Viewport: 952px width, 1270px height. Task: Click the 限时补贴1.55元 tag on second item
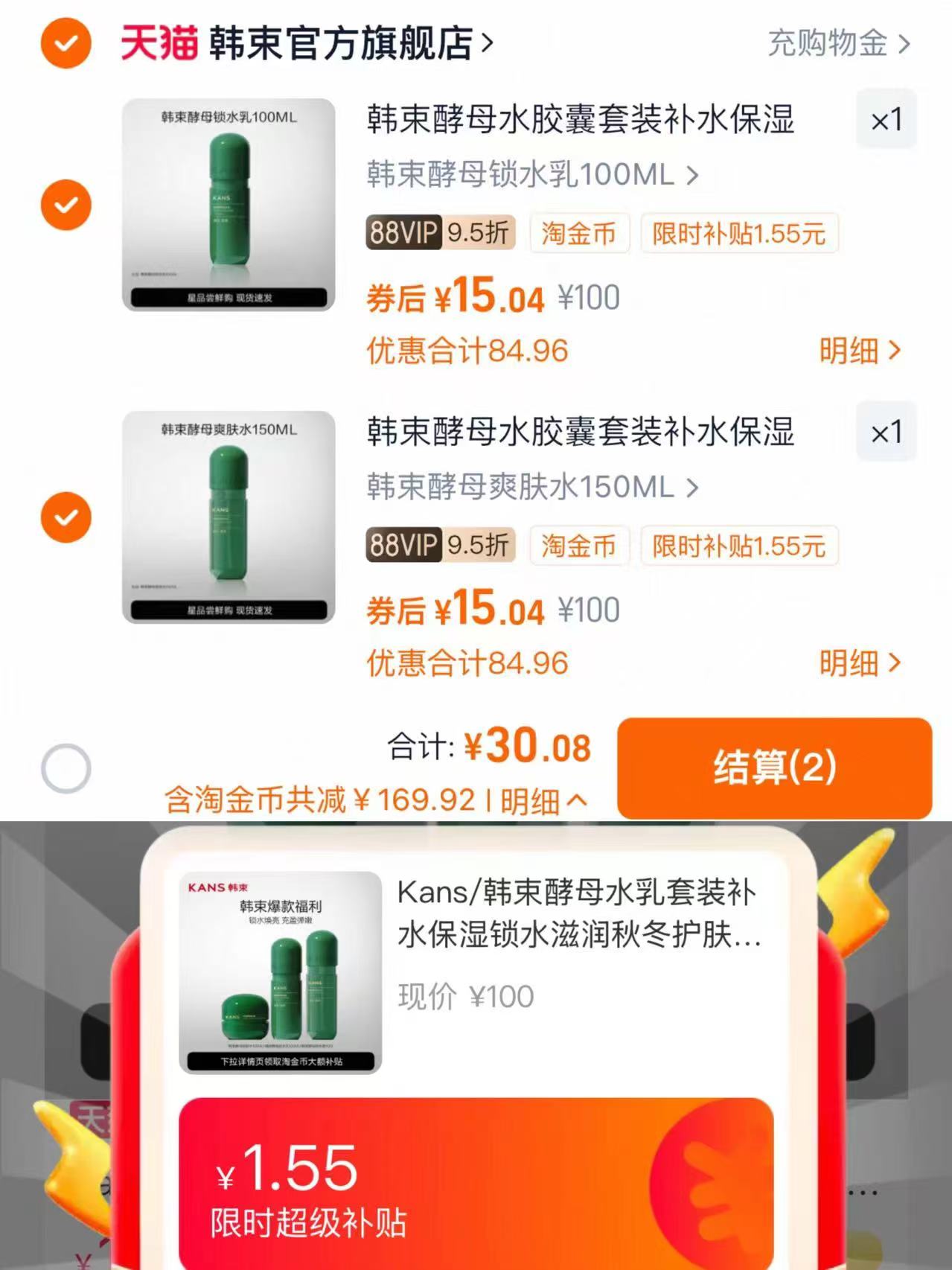(739, 546)
